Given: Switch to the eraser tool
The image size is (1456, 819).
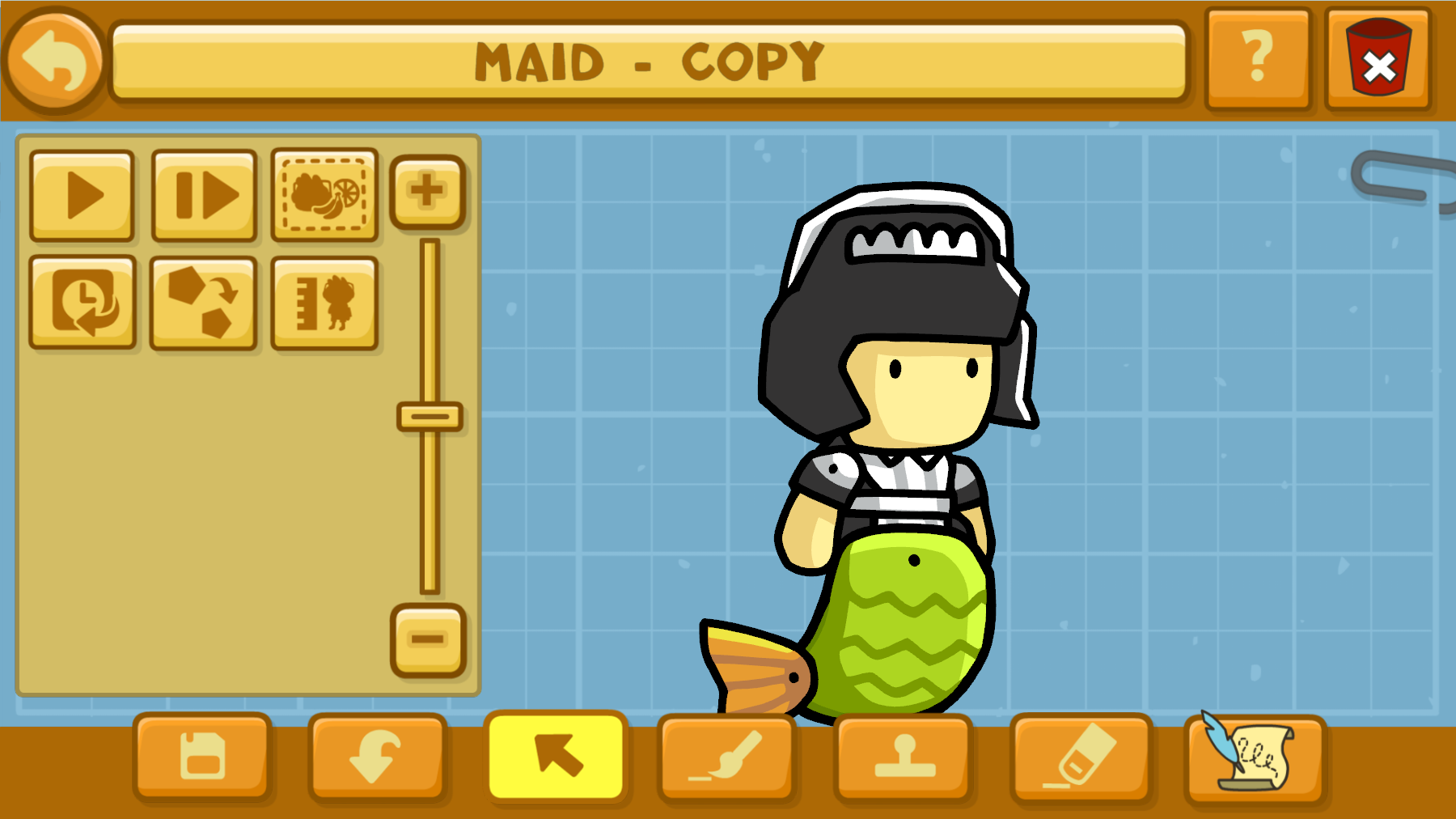Looking at the screenshot, I should tap(1081, 756).
